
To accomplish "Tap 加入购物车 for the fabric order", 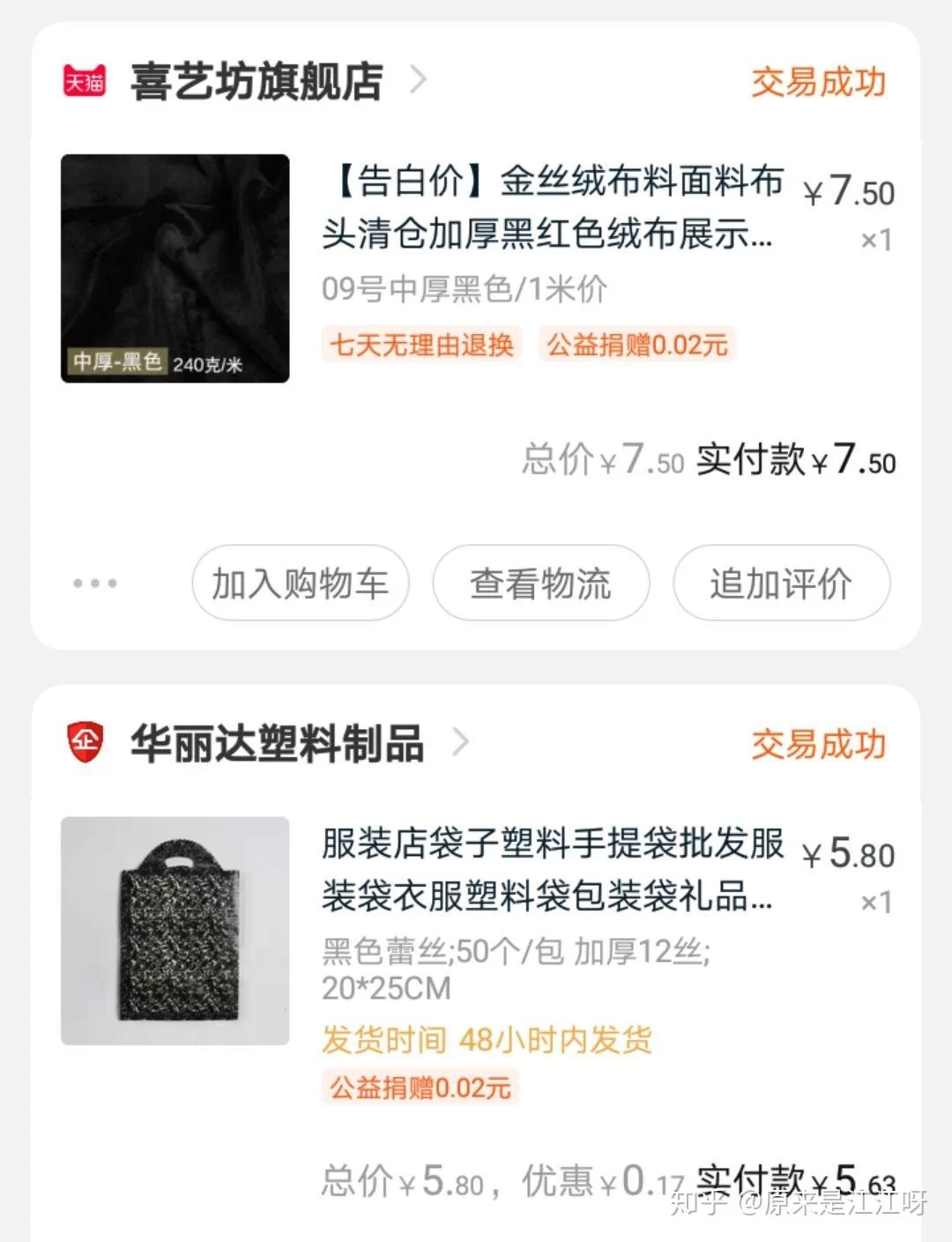I will (300, 583).
